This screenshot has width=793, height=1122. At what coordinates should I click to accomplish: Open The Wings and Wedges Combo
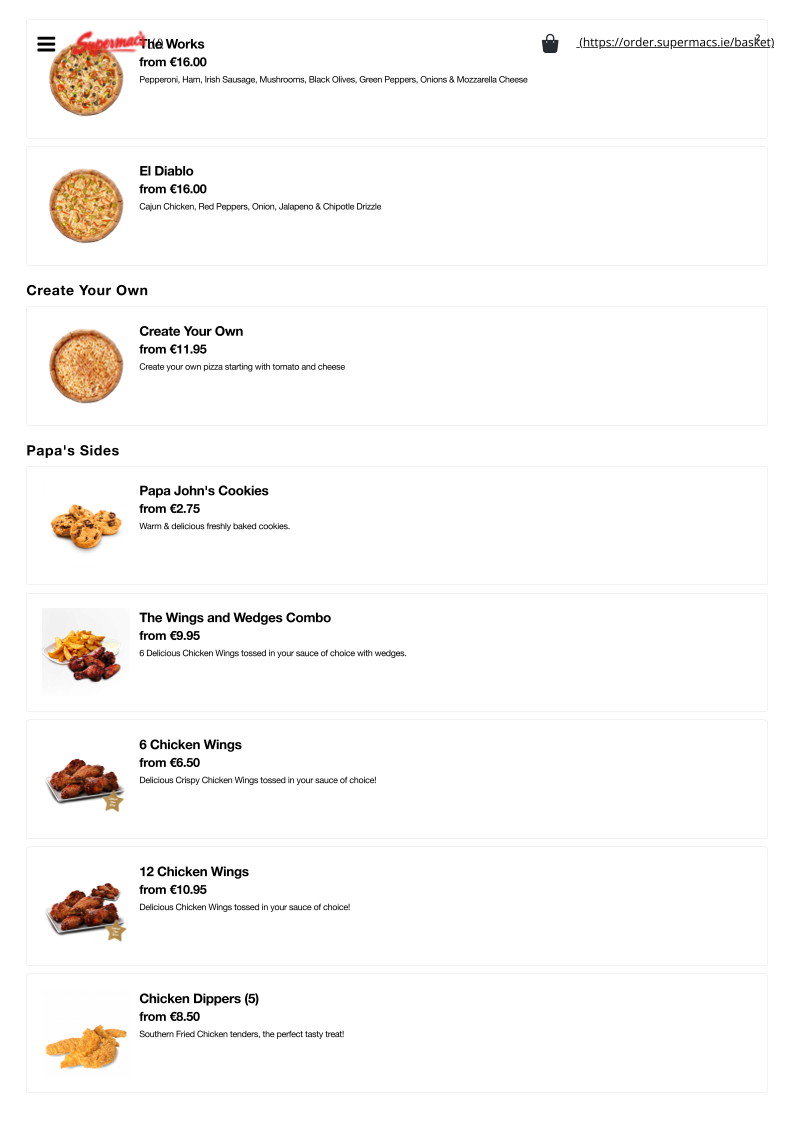[396, 652]
